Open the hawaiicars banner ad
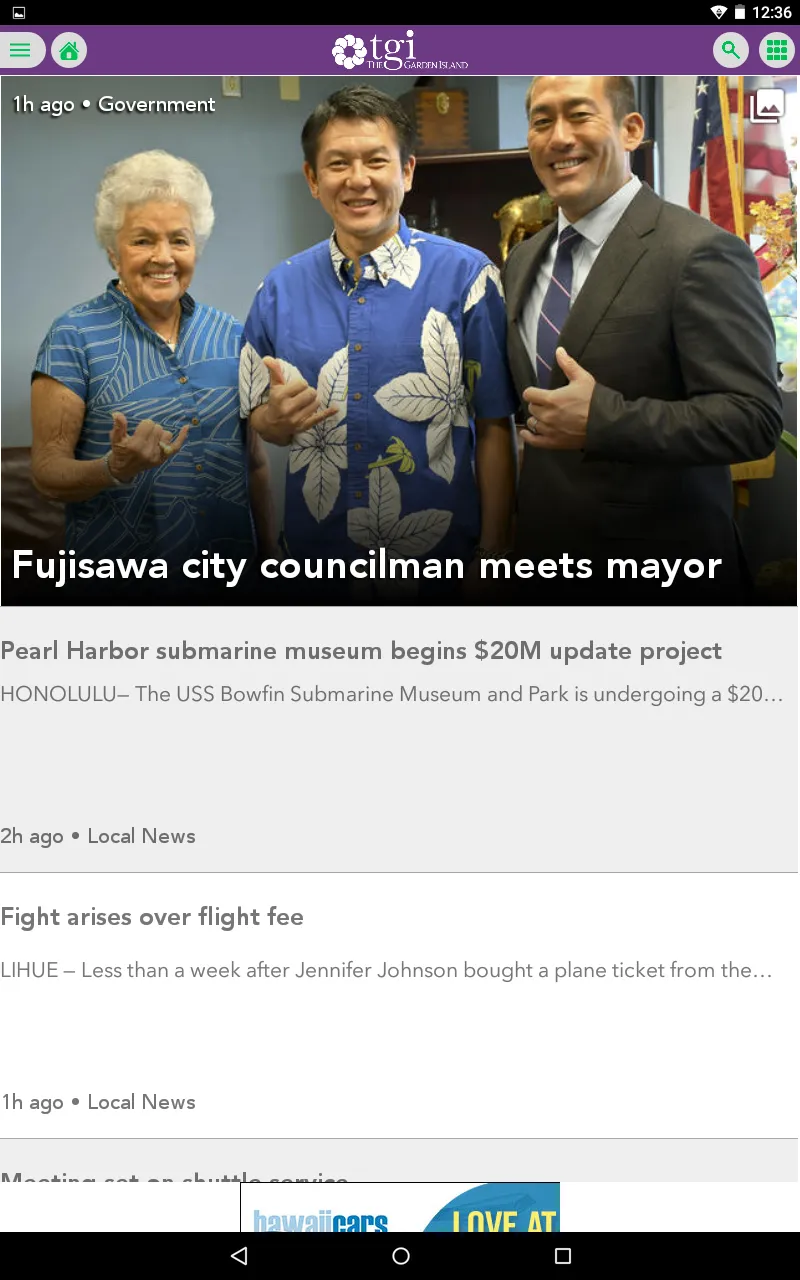Screen dimensions: 800x1280 click(400, 1207)
